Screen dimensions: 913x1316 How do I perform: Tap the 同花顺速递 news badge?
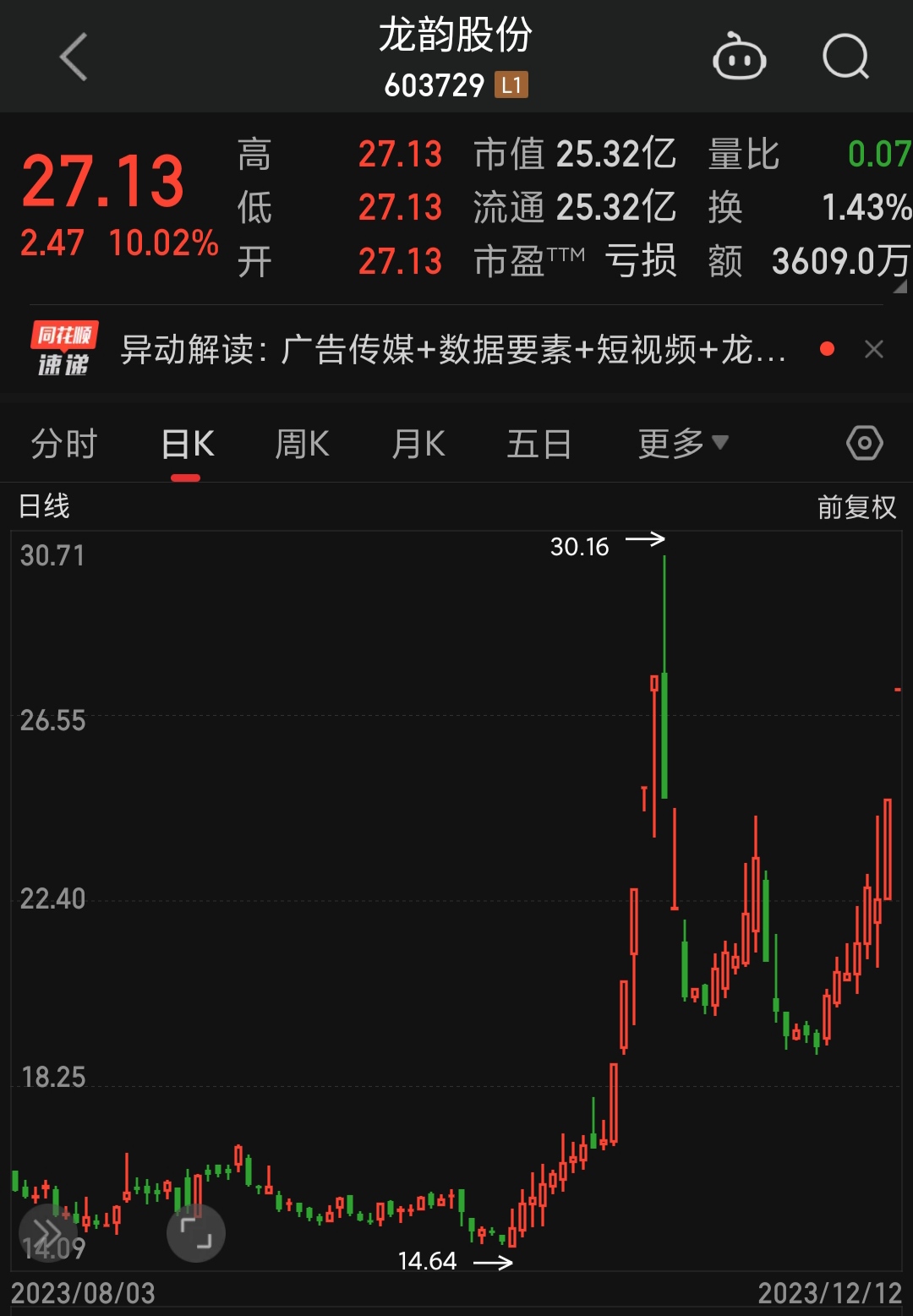64,348
